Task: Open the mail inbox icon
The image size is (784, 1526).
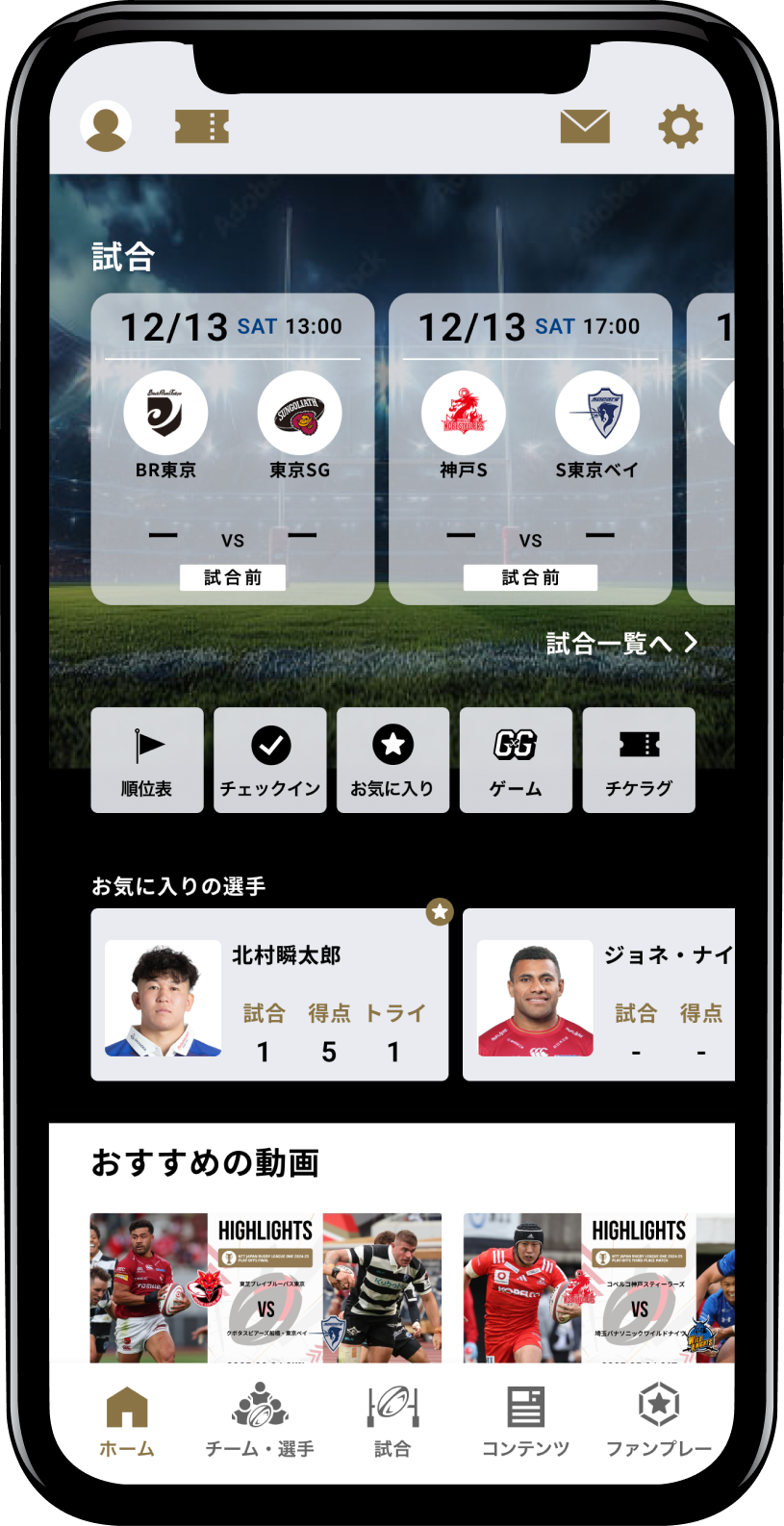Action: (x=585, y=126)
